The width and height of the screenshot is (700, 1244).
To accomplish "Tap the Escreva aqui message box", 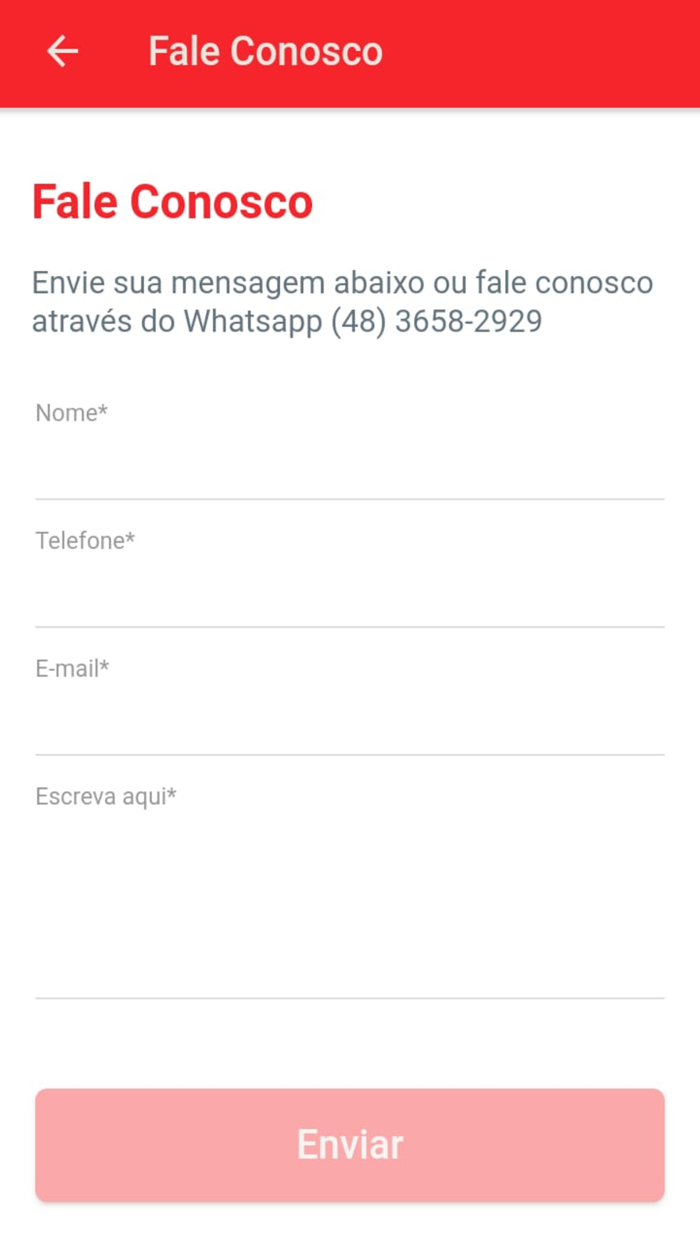I will point(350,900).
